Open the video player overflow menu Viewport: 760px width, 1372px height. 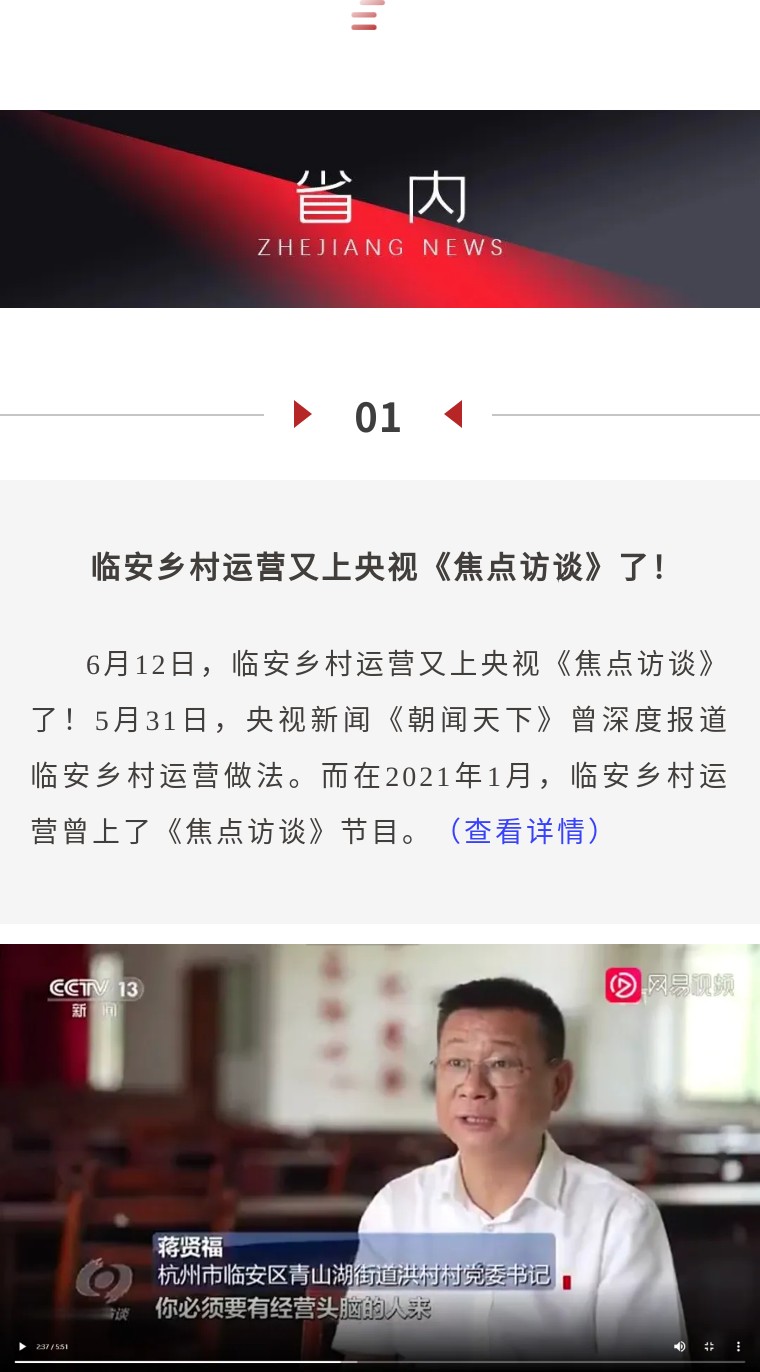tap(739, 1346)
